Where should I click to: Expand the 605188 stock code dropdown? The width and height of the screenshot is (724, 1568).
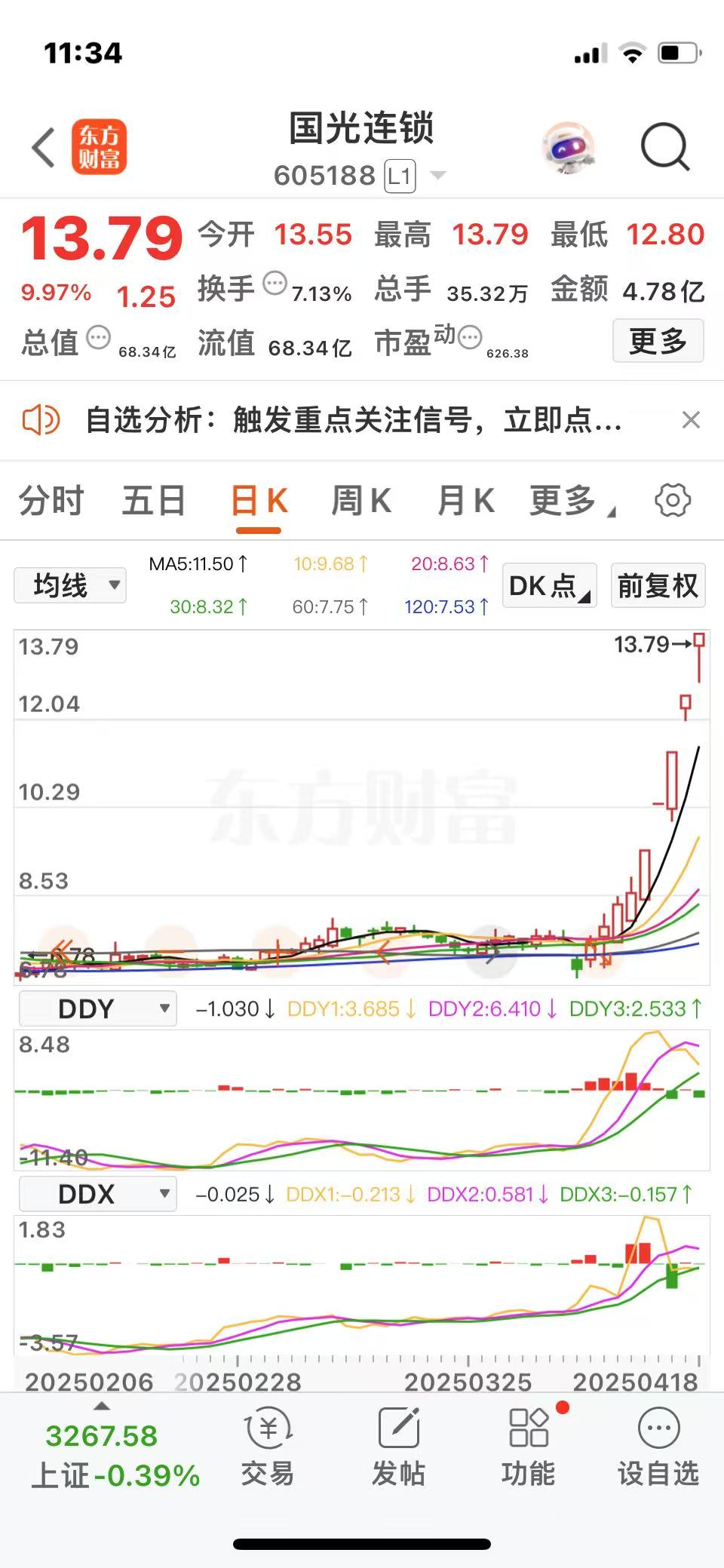(x=437, y=176)
